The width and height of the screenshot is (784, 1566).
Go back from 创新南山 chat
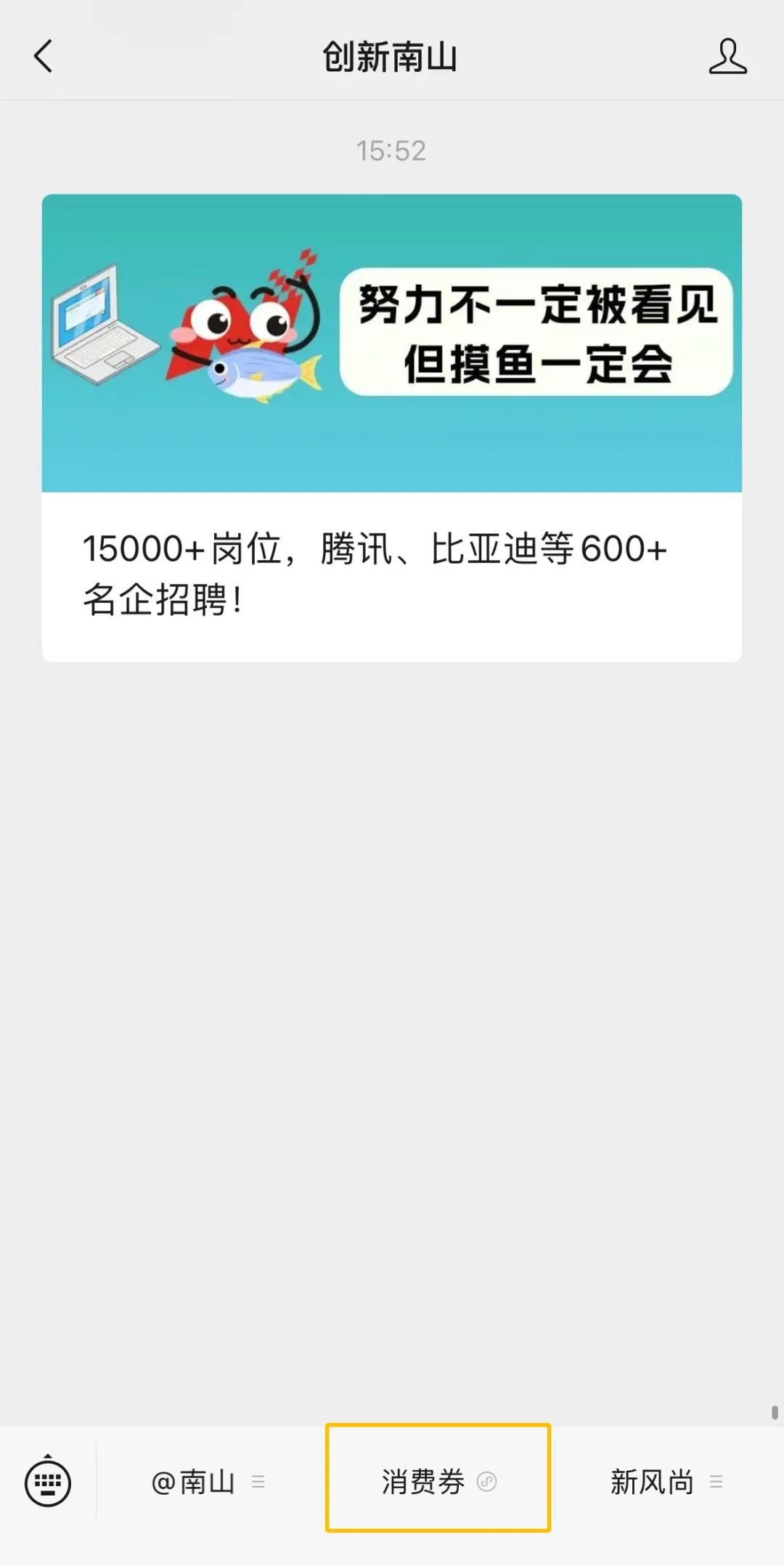tap(44, 57)
